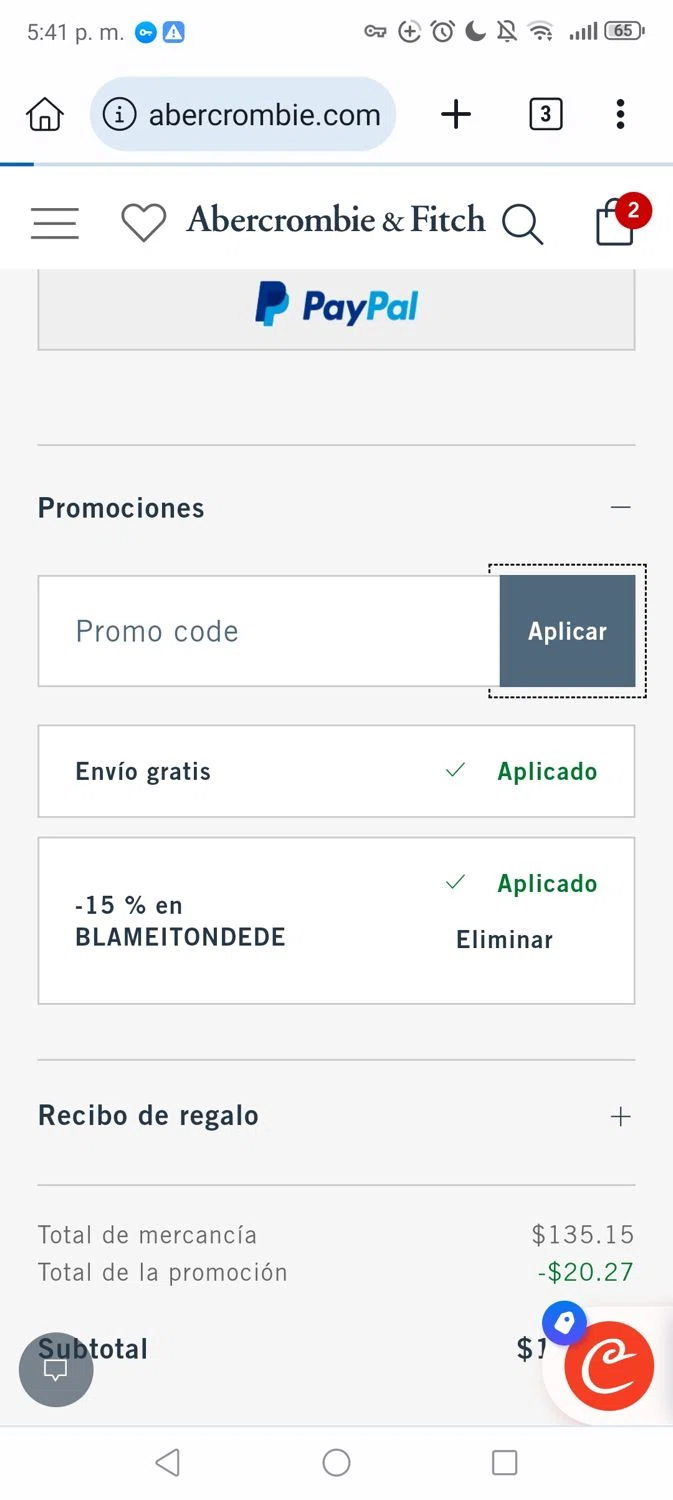Open the Abercrombie & Fitch homepage logo
Screen dimensions: 673x1500
336,220
